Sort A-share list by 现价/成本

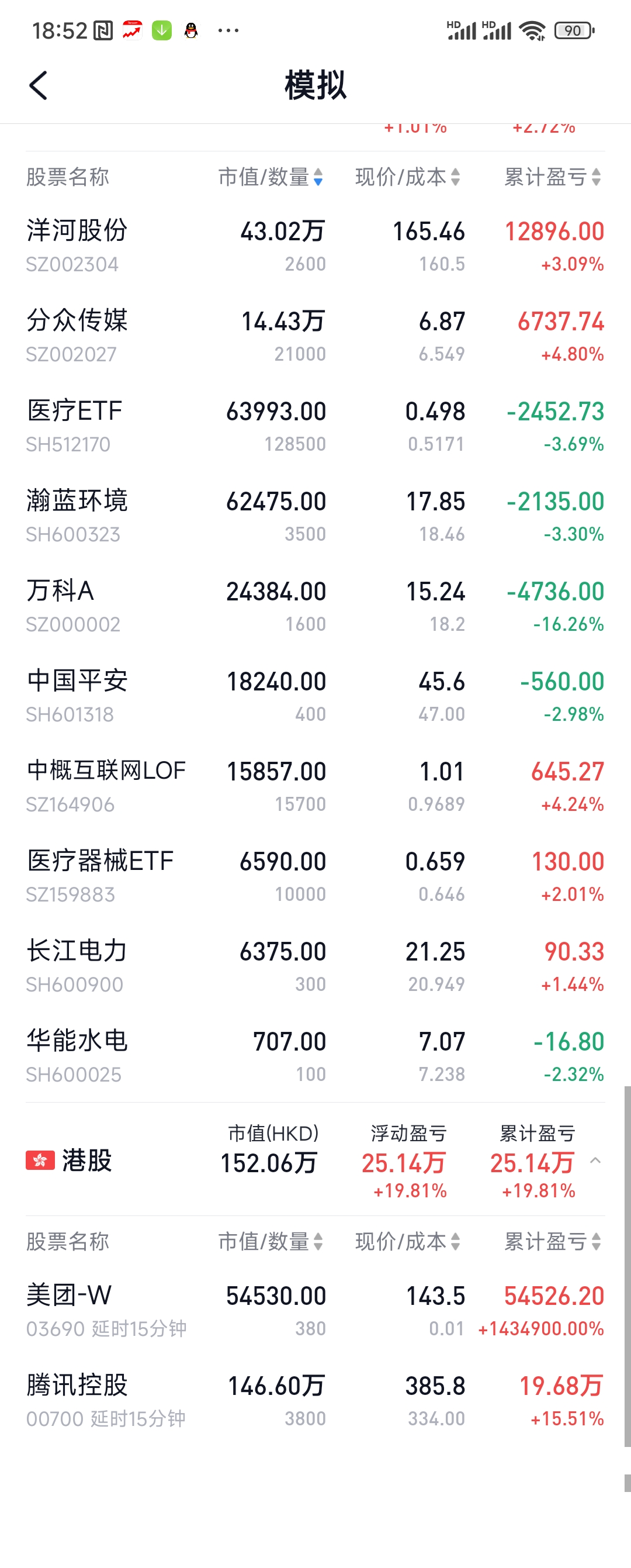click(x=407, y=177)
